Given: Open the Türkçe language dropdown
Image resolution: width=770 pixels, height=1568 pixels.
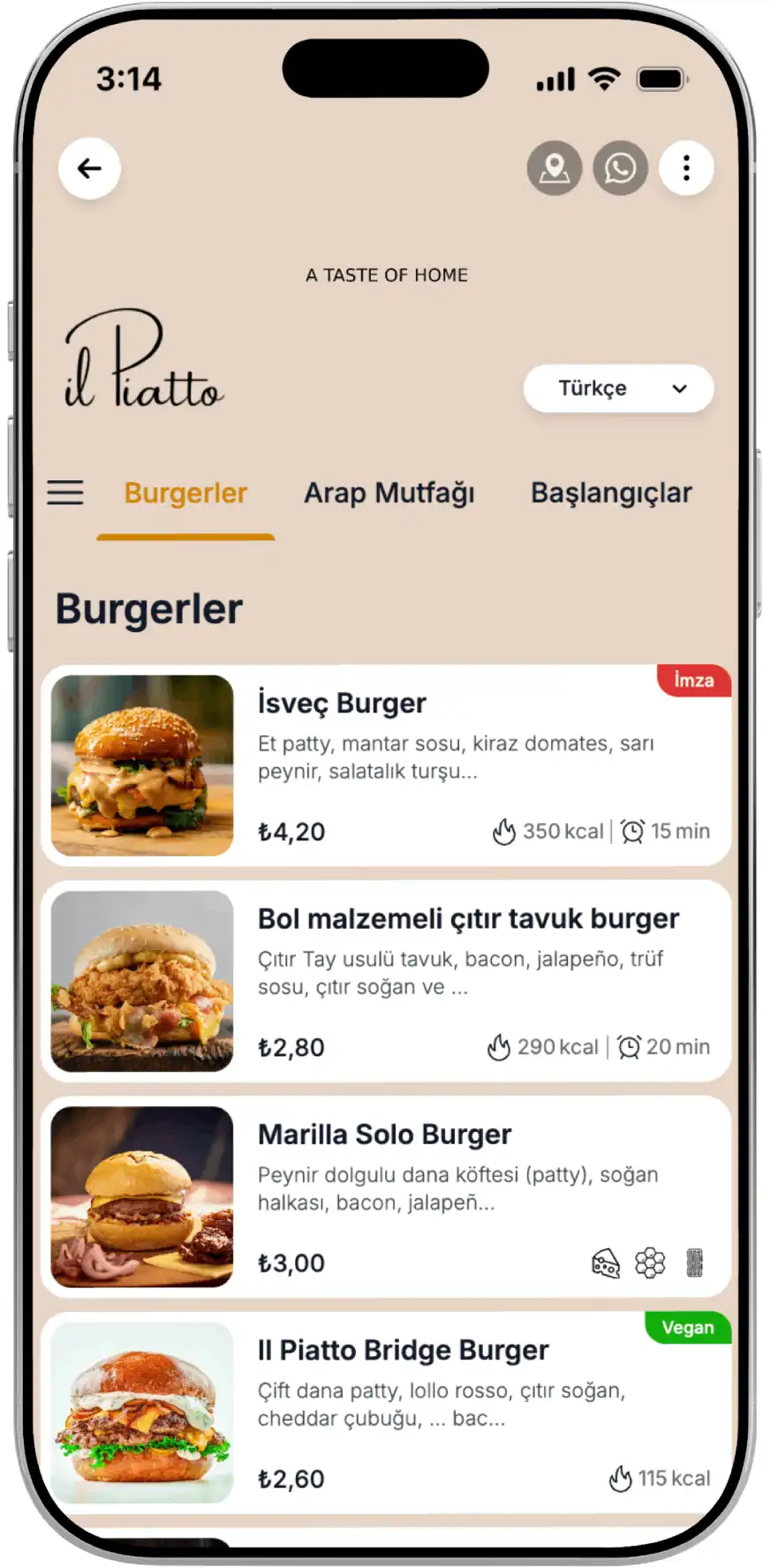Looking at the screenshot, I should tap(618, 388).
